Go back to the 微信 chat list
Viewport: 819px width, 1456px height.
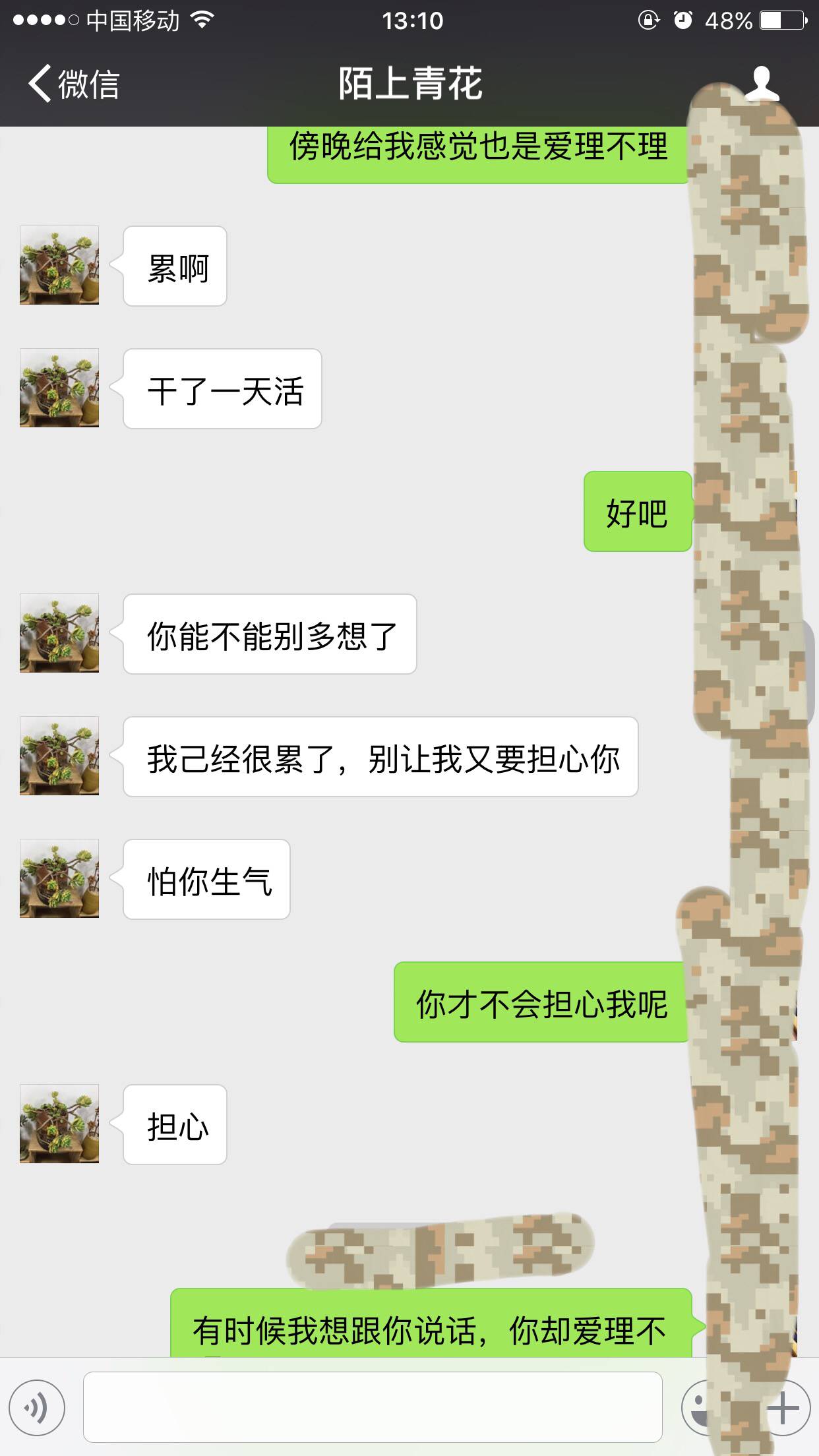click(x=73, y=84)
